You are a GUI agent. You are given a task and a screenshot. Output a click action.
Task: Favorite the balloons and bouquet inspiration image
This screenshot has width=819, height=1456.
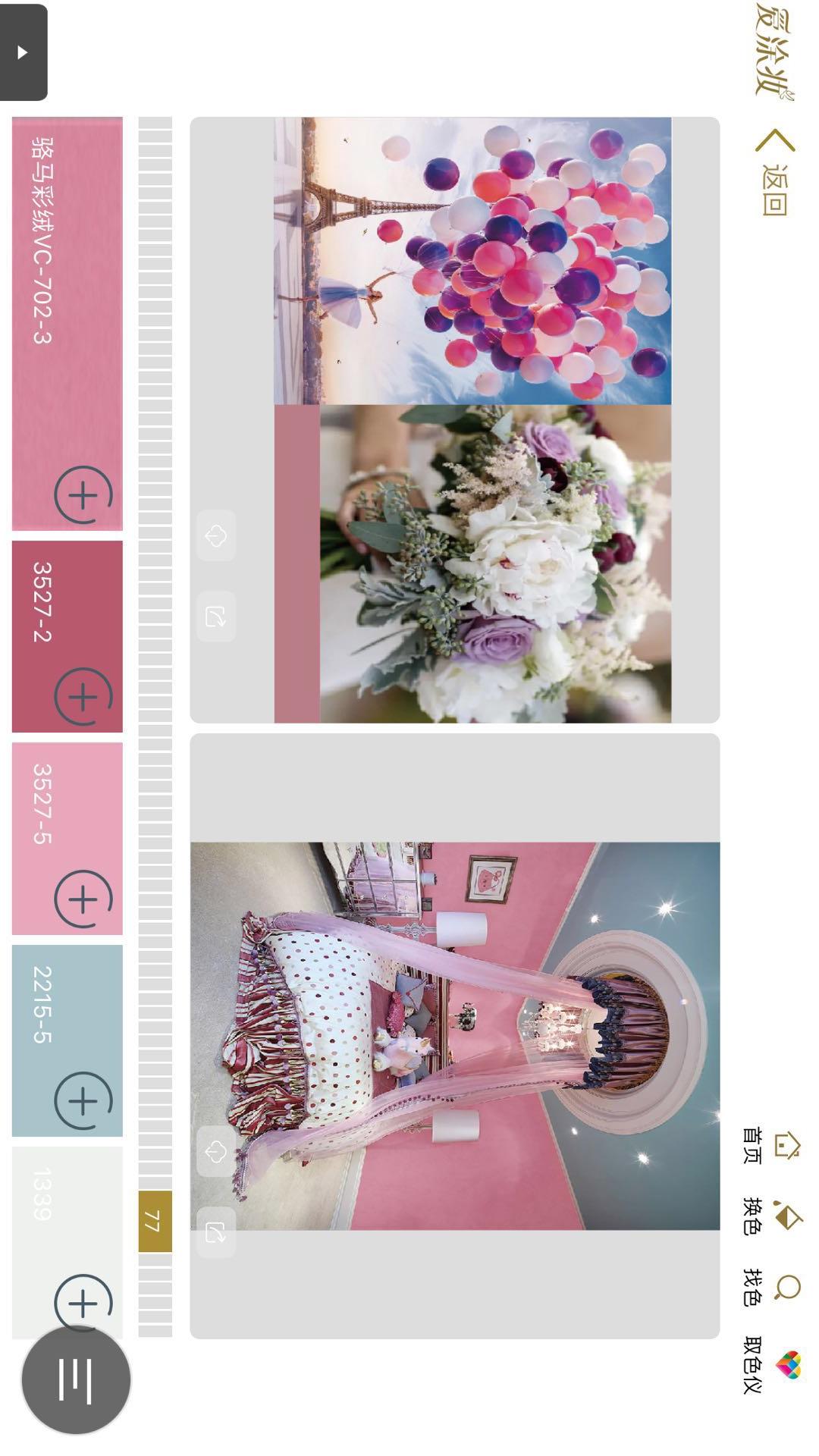[x=216, y=536]
